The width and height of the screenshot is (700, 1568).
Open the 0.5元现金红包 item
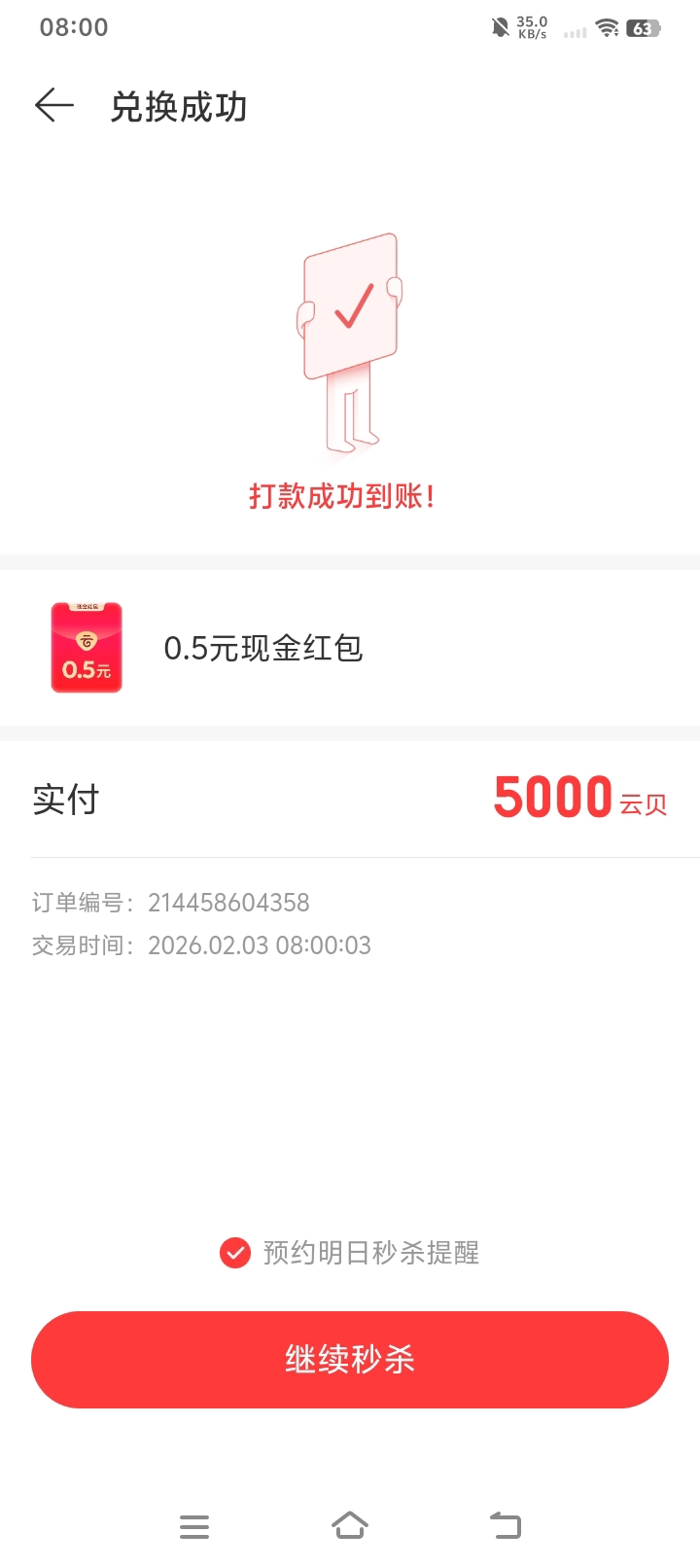(x=262, y=648)
